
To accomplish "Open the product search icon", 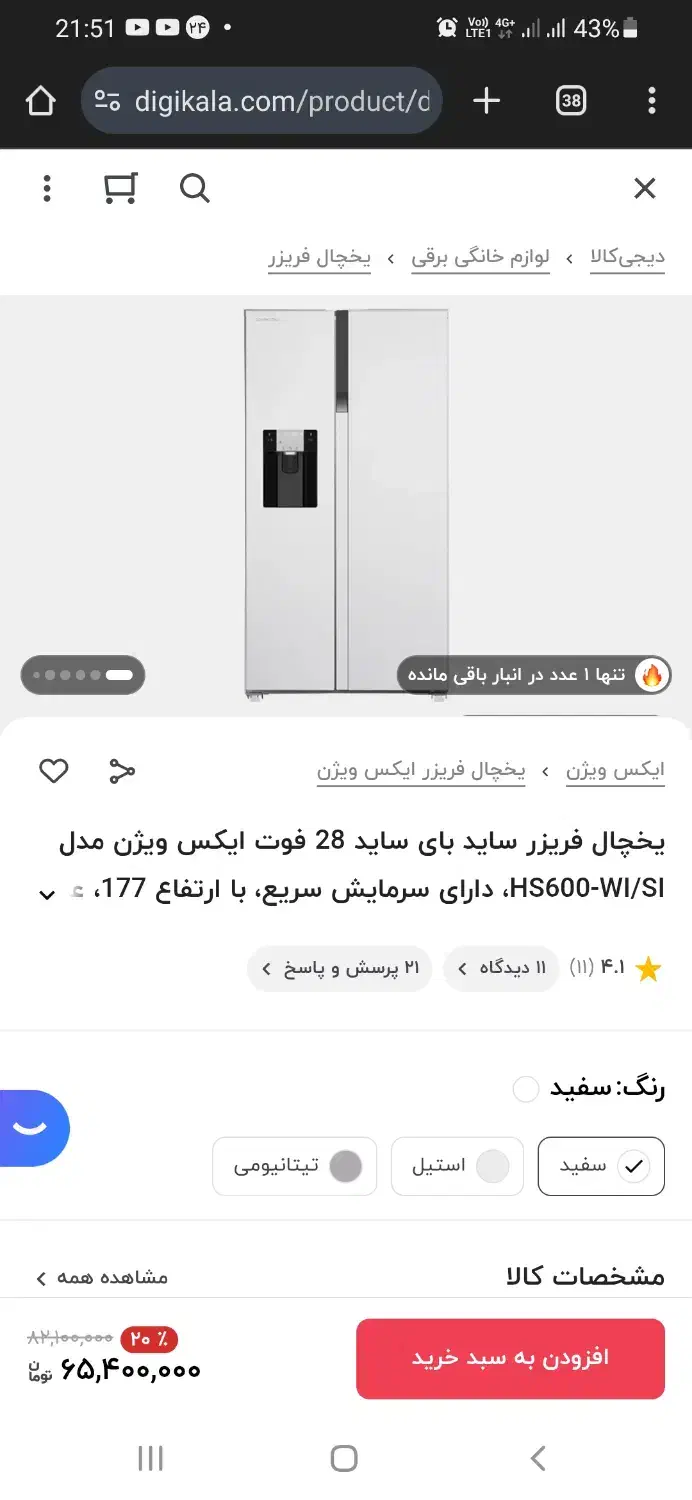I will click(195, 188).
